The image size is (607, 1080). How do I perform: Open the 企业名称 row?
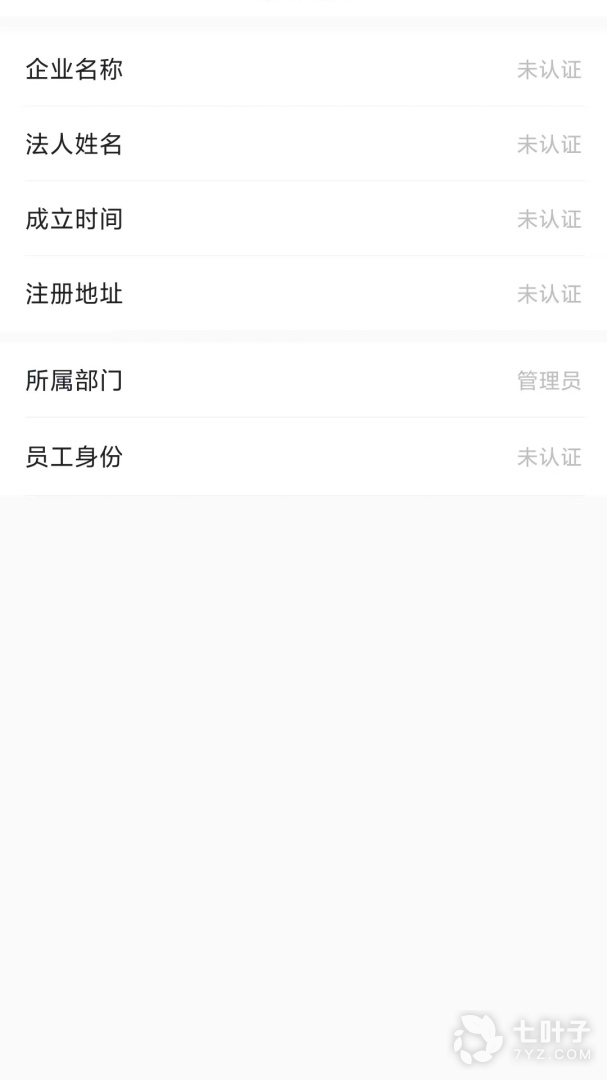pyautogui.click(x=303, y=70)
